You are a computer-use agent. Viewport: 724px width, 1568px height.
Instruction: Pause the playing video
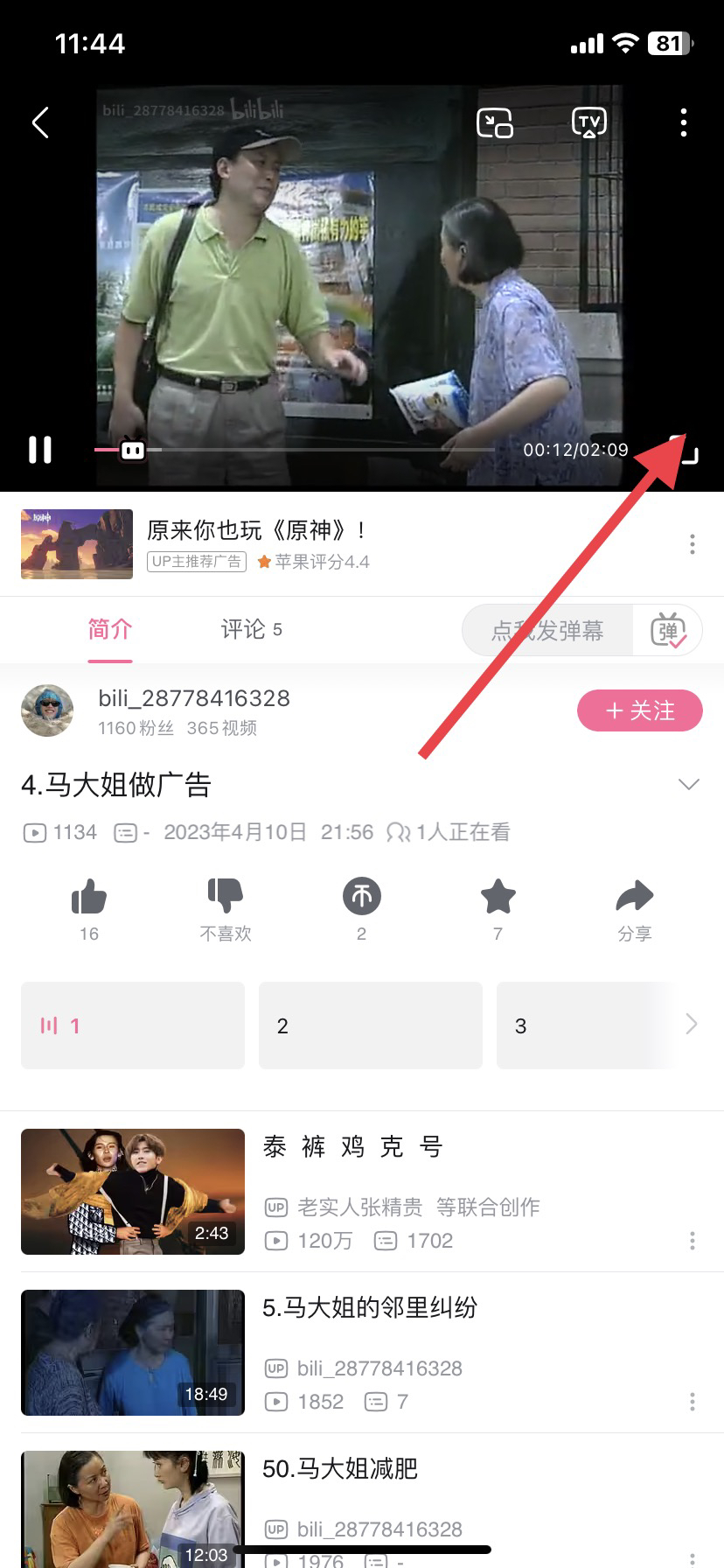click(x=40, y=450)
